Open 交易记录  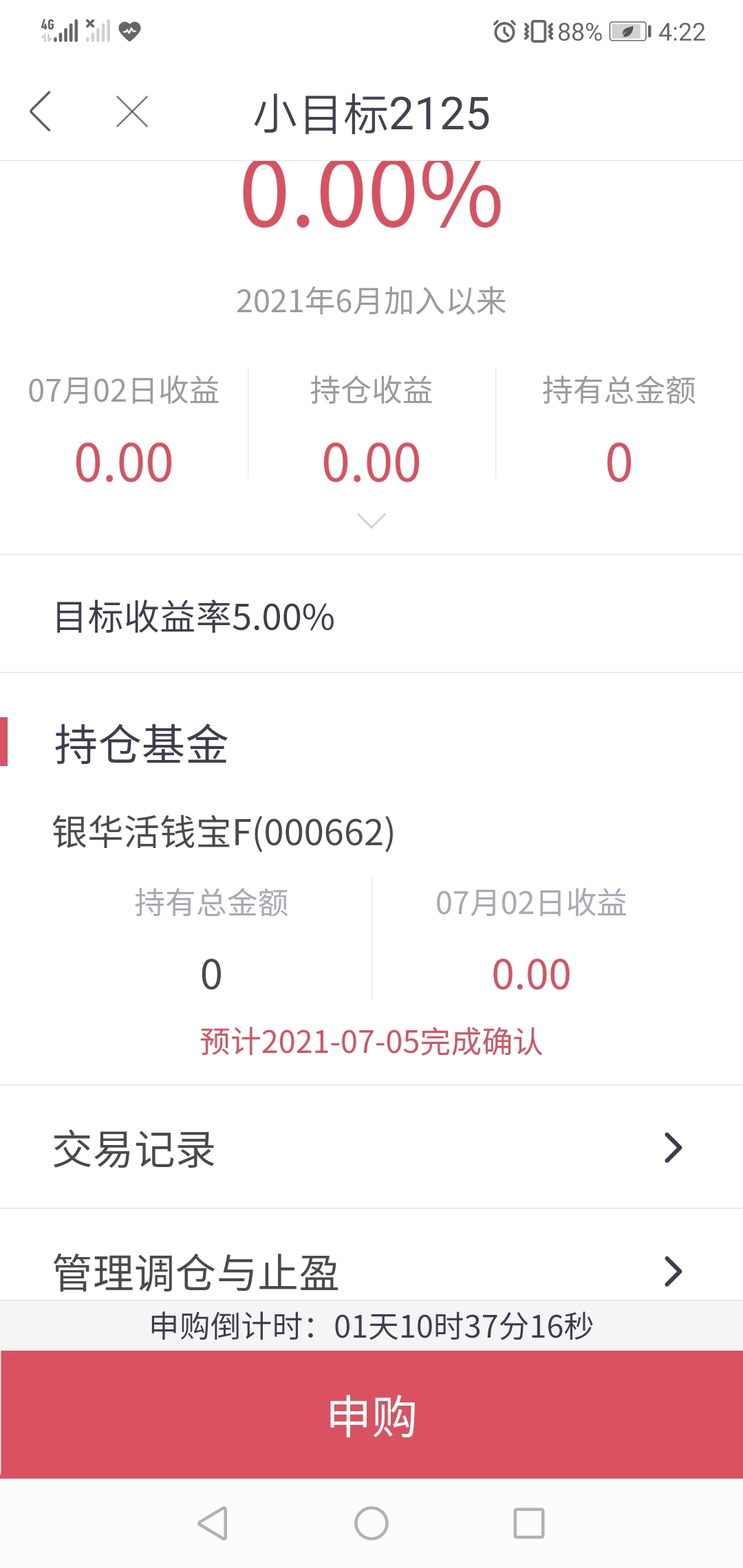point(371,1147)
